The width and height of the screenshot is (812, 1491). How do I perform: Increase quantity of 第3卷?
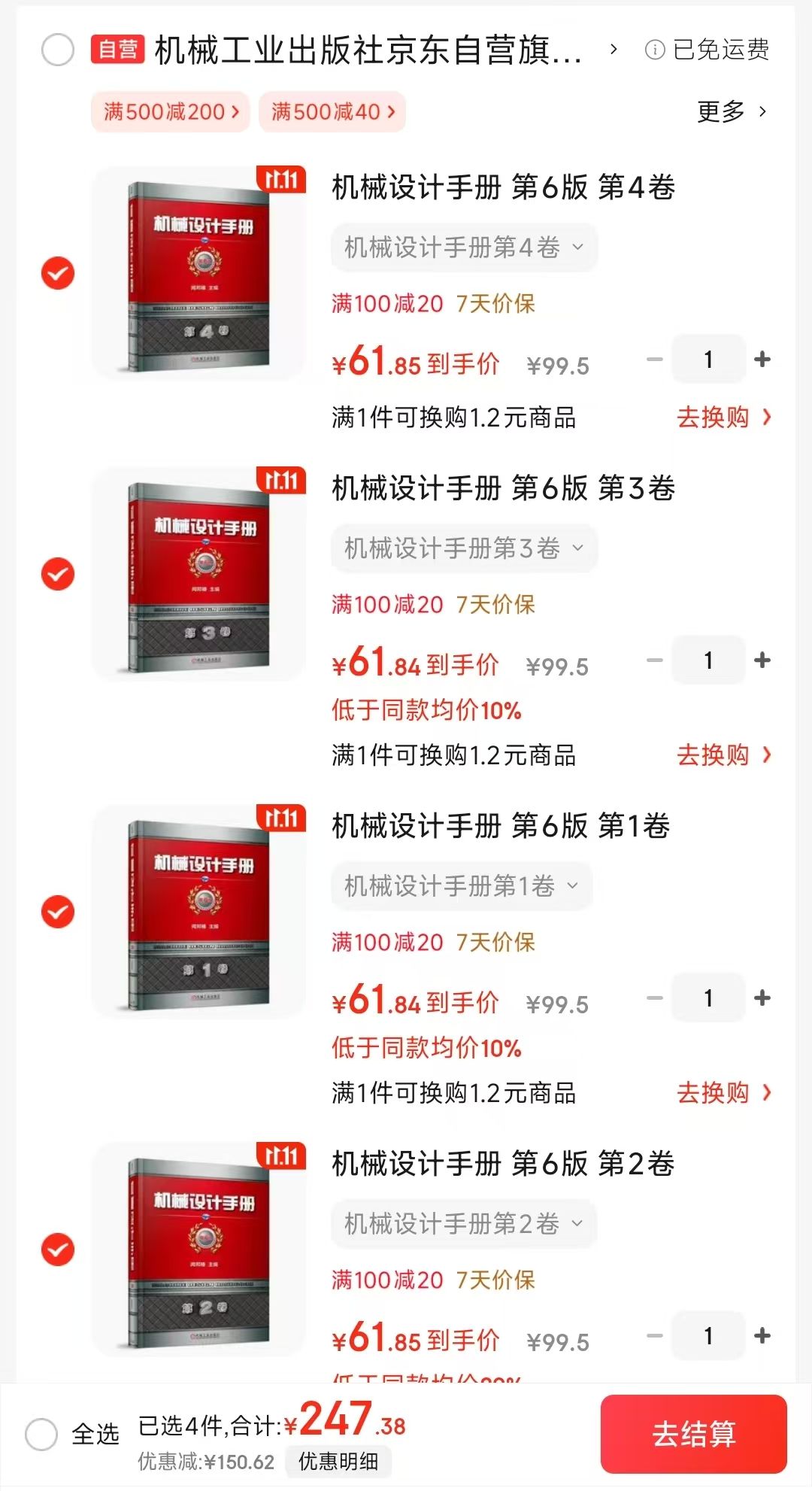[762, 660]
